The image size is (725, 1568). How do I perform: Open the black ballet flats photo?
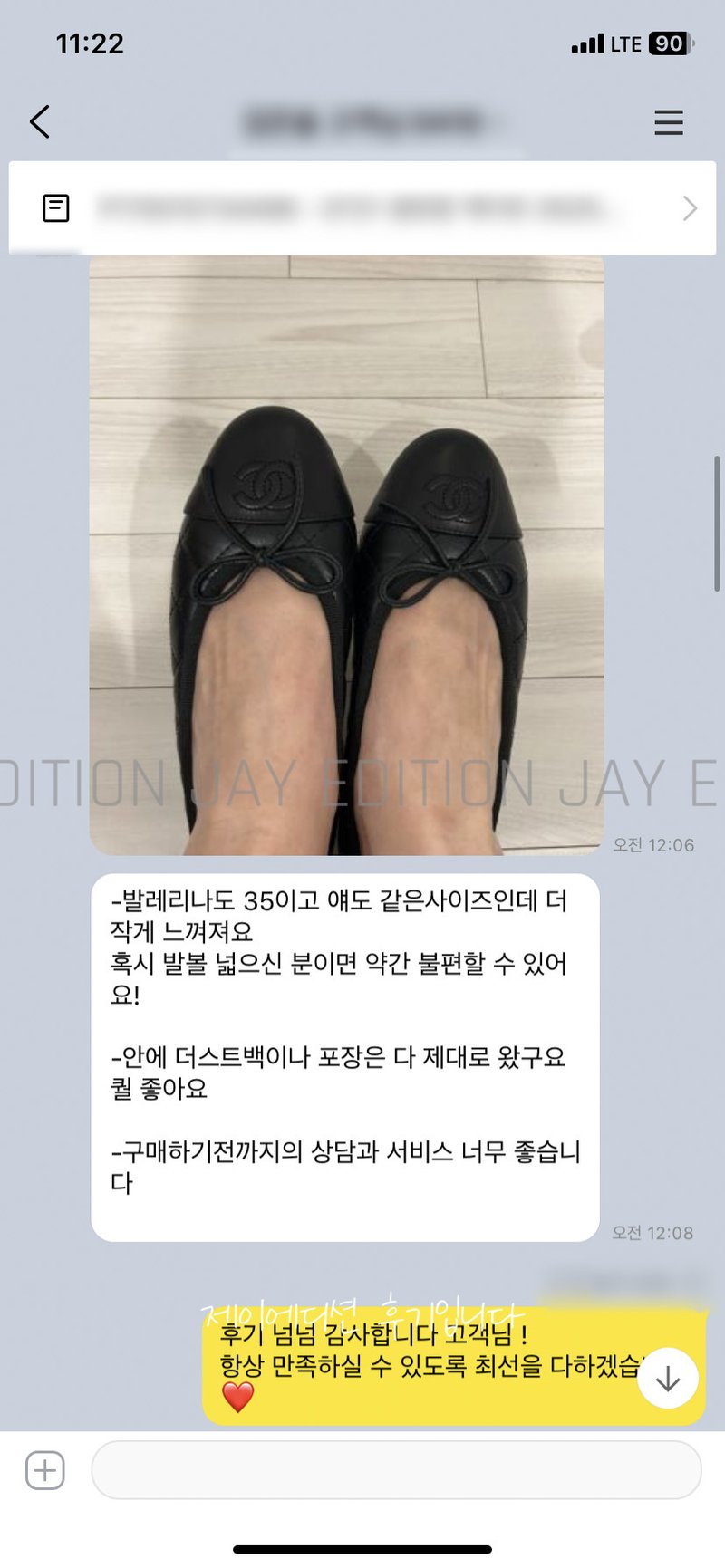click(346, 554)
